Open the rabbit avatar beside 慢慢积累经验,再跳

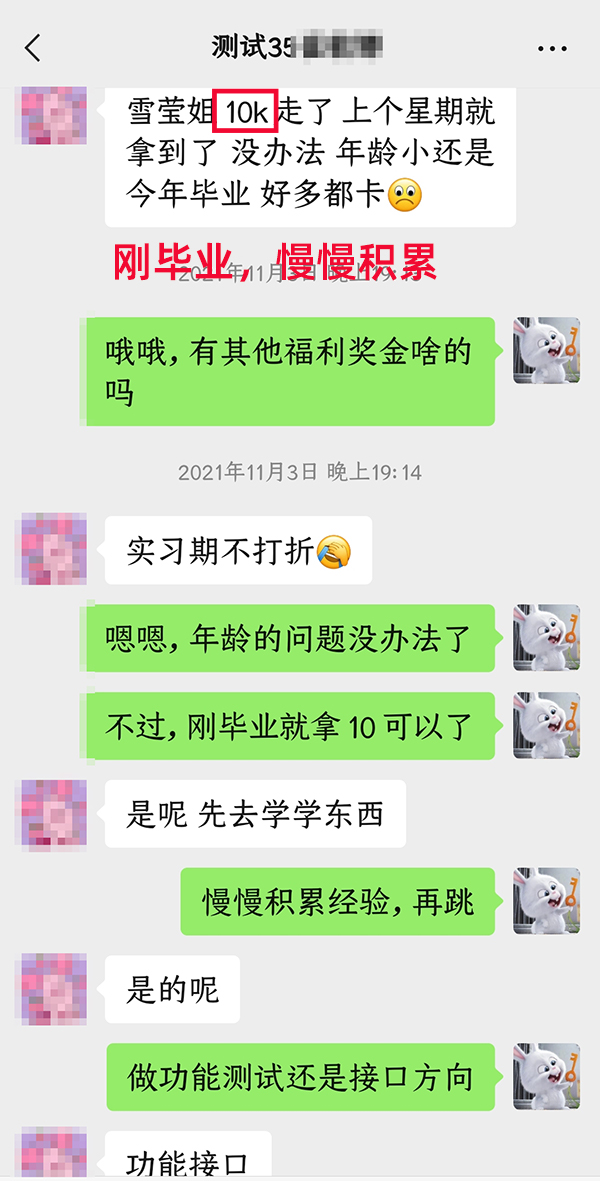[x=546, y=901]
